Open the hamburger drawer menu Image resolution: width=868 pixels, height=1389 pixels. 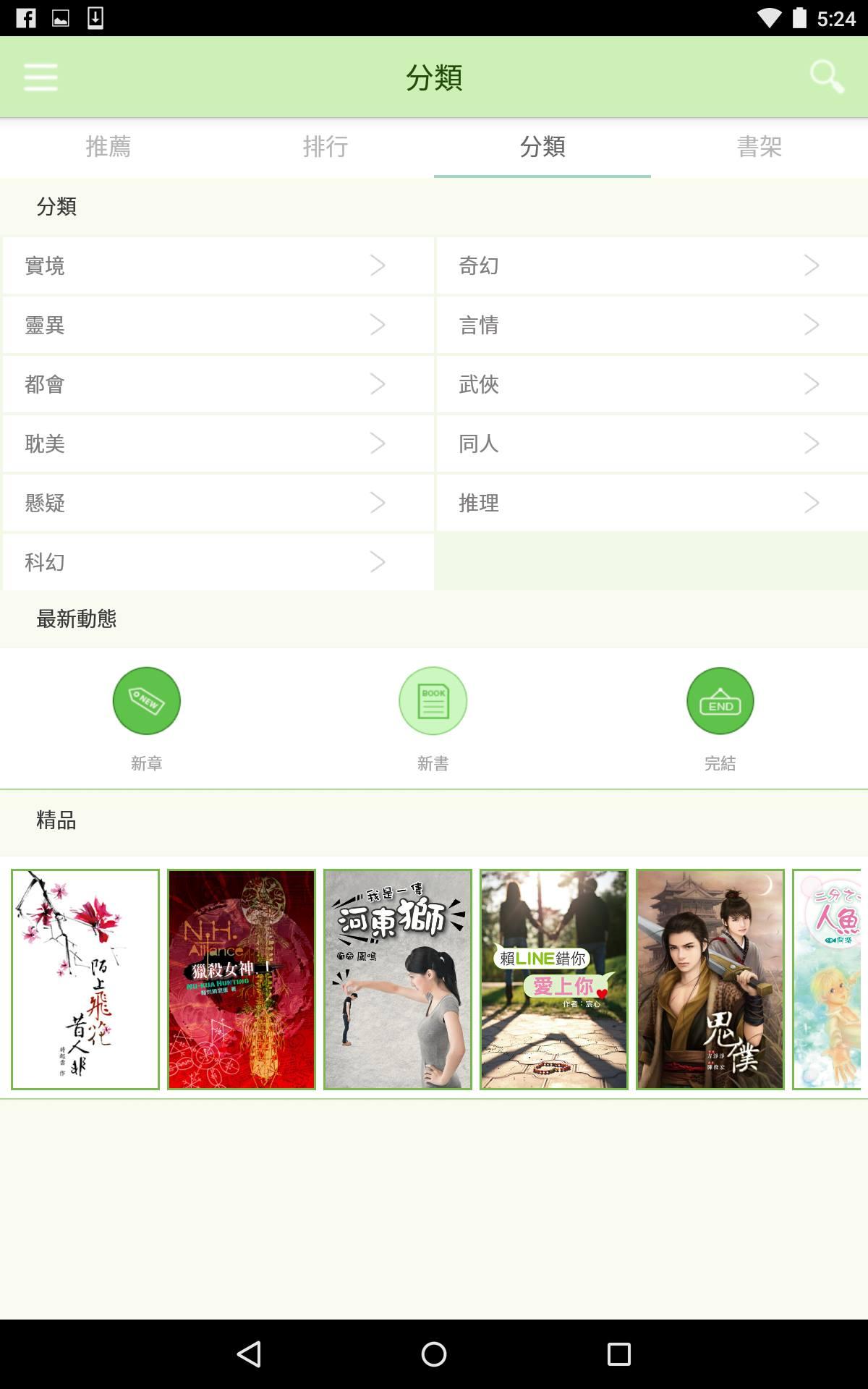(x=41, y=77)
